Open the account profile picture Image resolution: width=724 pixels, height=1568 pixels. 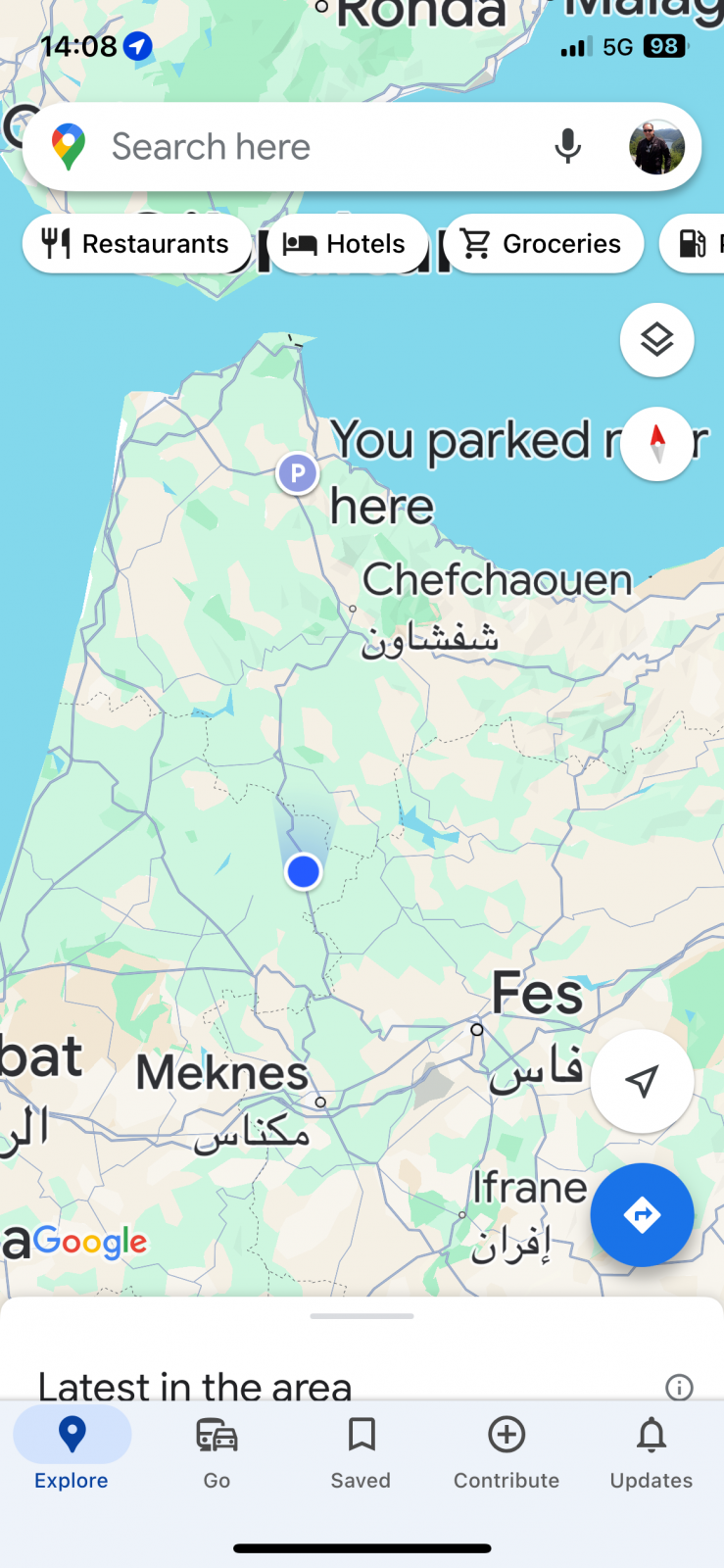655,147
